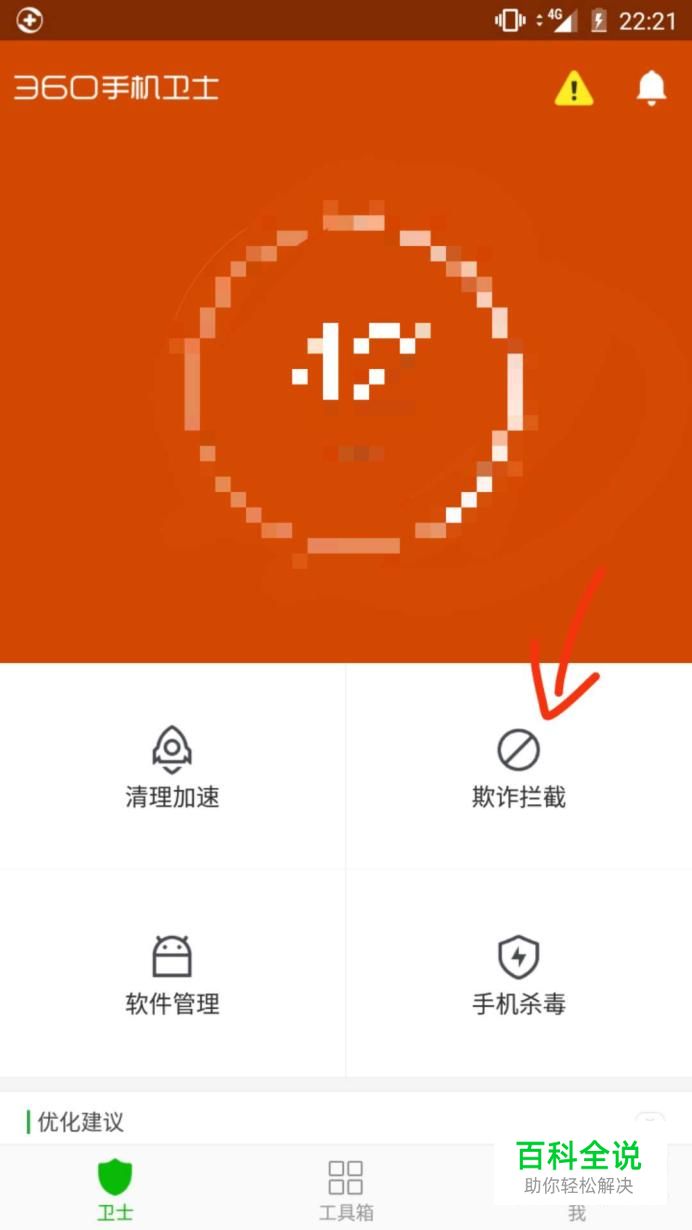The image size is (692, 1230).
Task: Switch to the 工具箱 tab
Action: [x=346, y=1190]
